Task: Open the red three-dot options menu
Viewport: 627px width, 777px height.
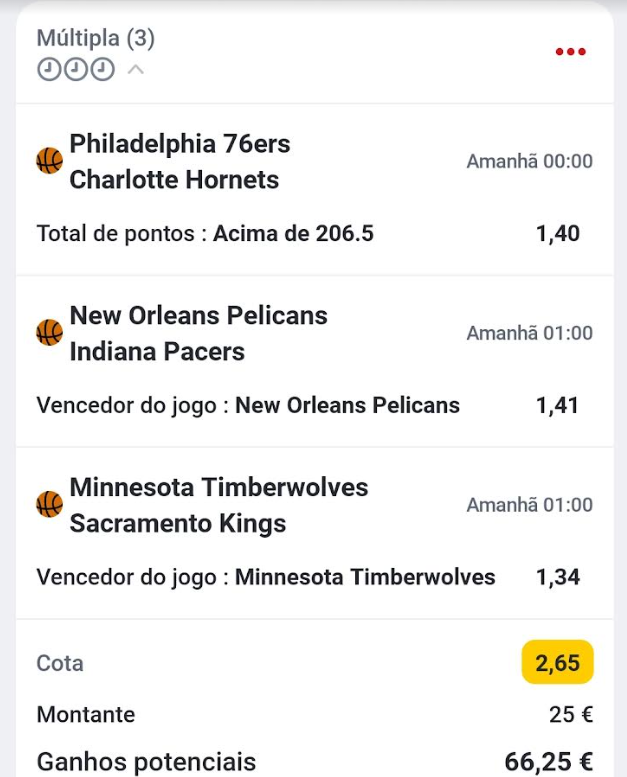Action: pos(570,52)
